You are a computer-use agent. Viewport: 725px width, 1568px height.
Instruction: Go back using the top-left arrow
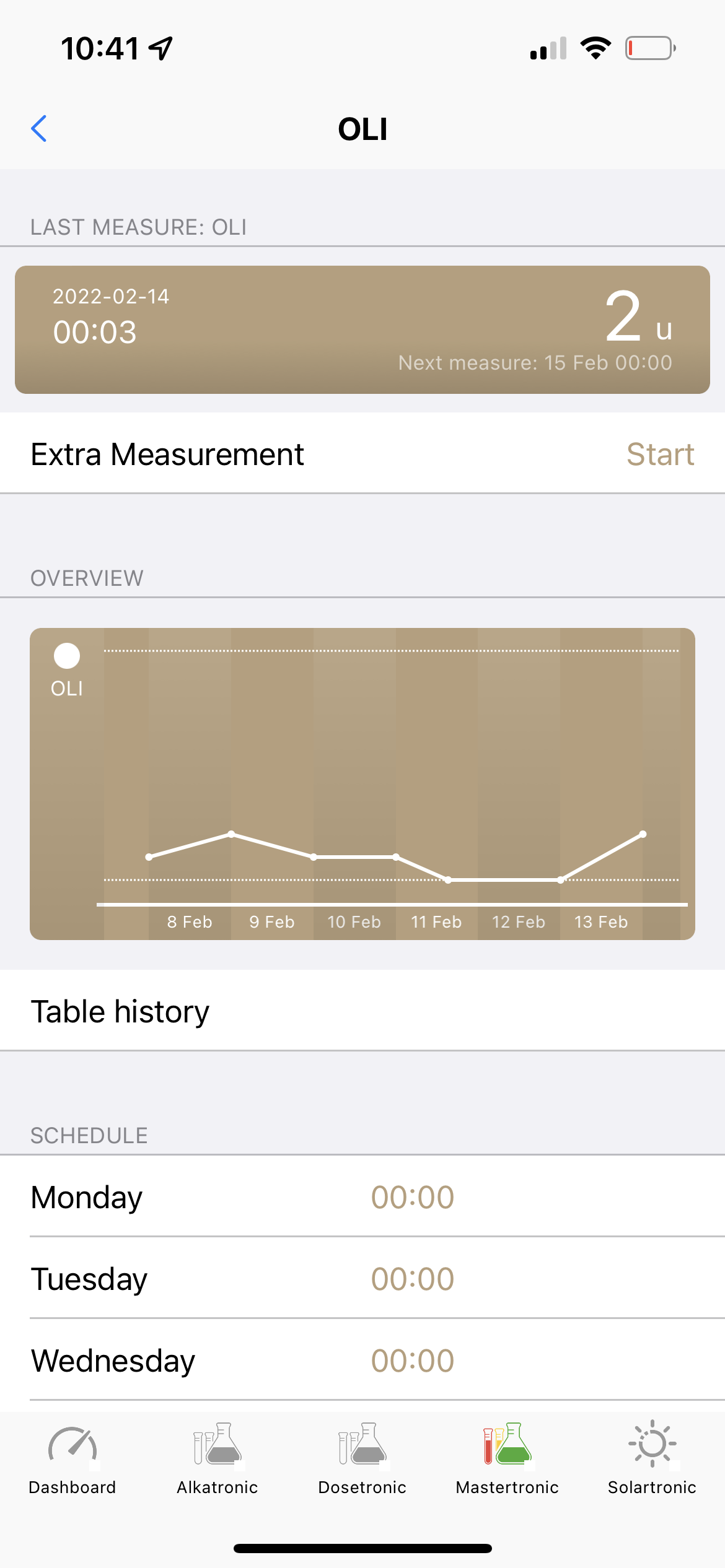(x=39, y=129)
